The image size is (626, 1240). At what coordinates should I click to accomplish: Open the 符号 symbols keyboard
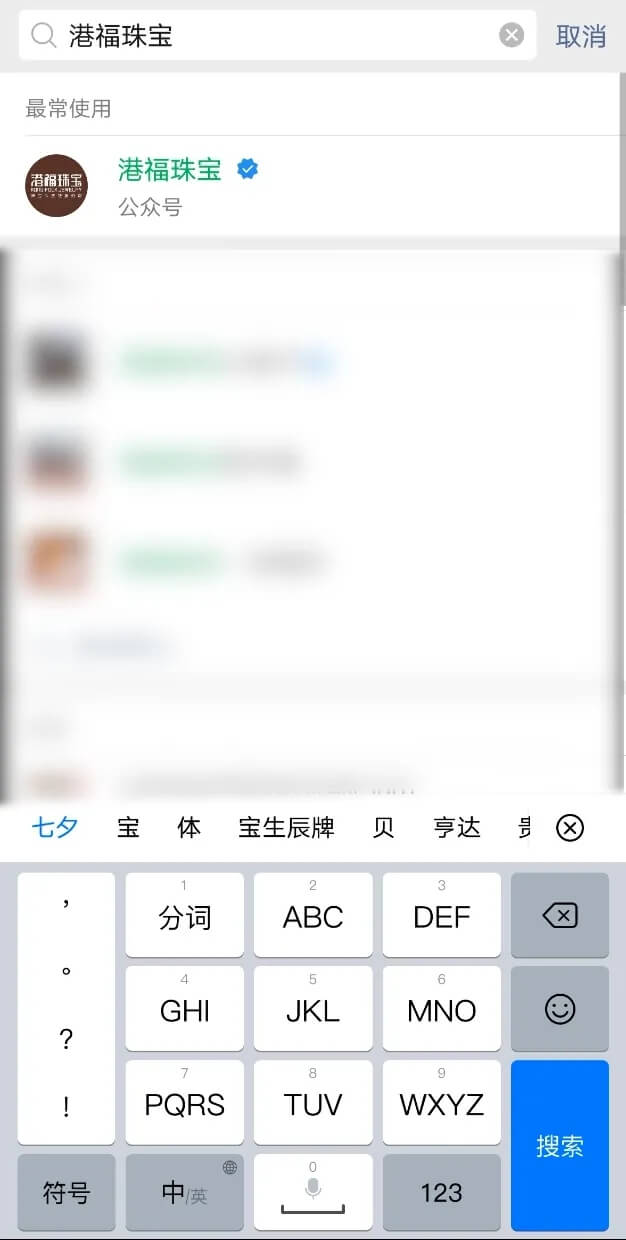[x=66, y=1192]
